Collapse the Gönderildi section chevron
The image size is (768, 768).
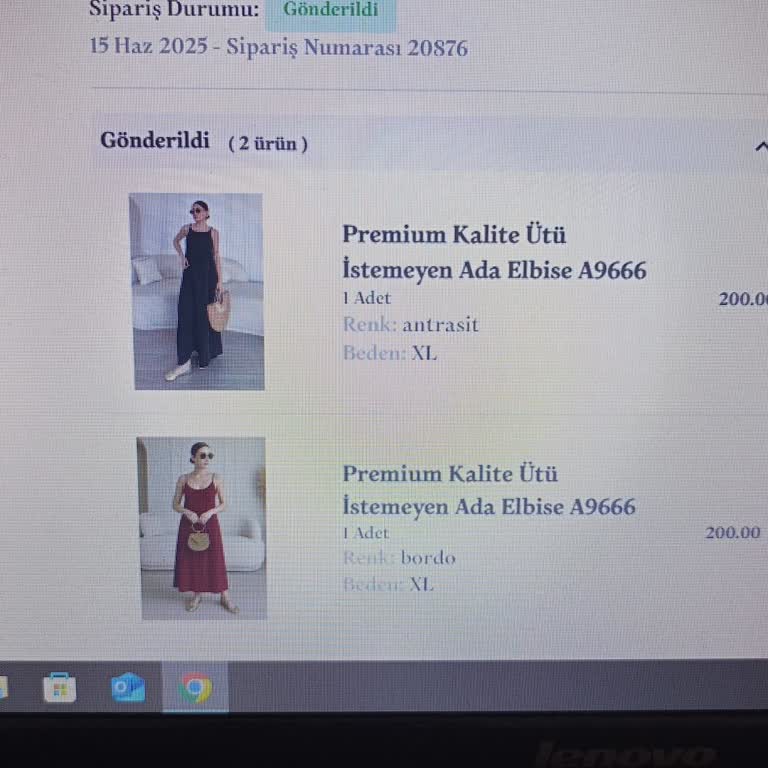click(761, 146)
